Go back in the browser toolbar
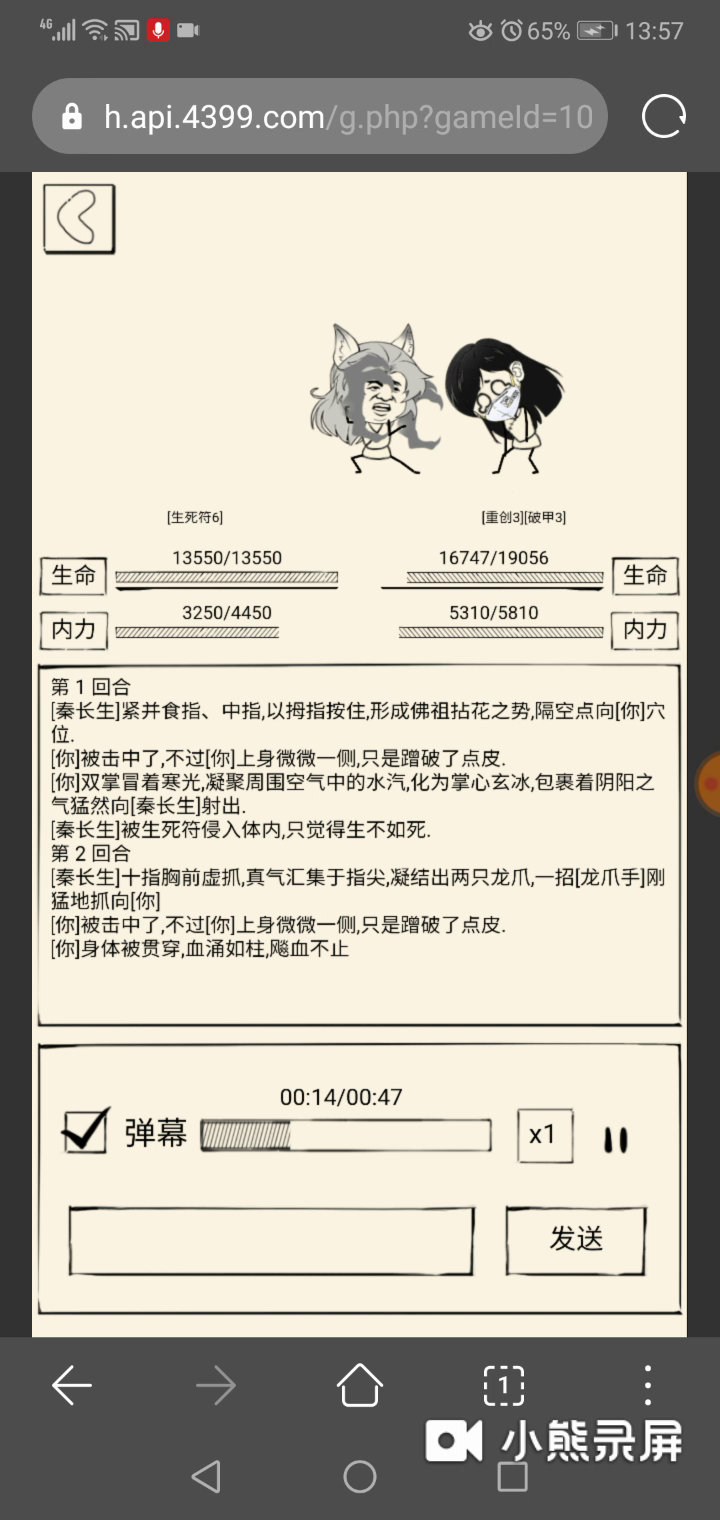720x1520 pixels. (x=72, y=1385)
